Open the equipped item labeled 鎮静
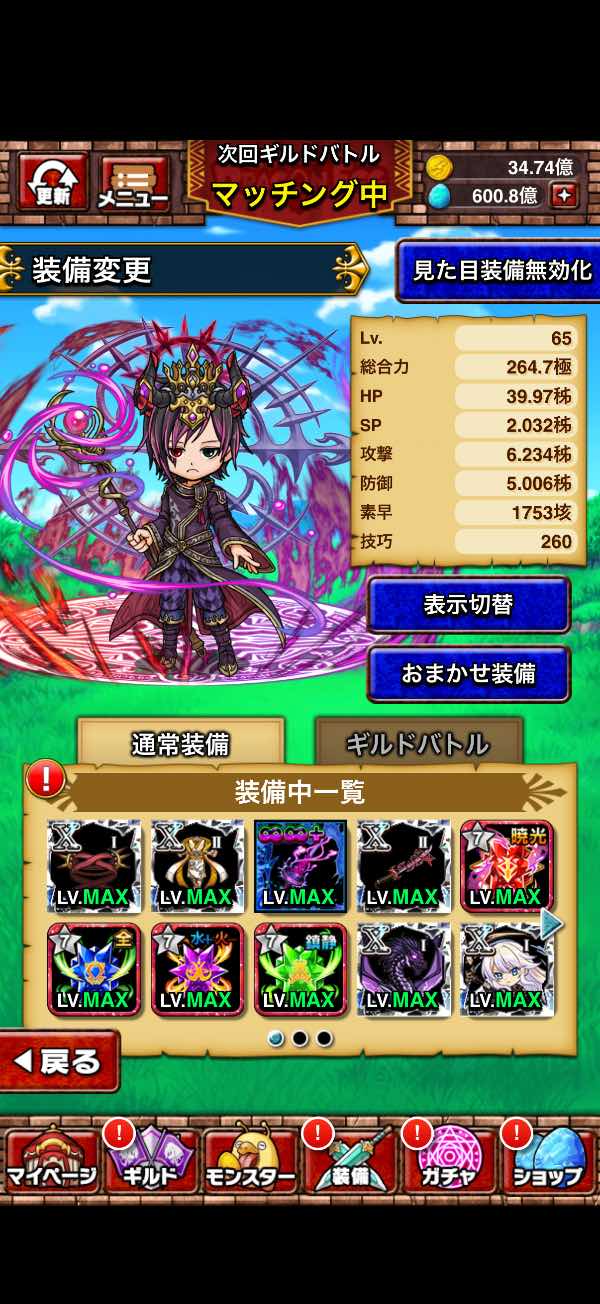Image resolution: width=600 pixels, height=1304 pixels. (300, 969)
